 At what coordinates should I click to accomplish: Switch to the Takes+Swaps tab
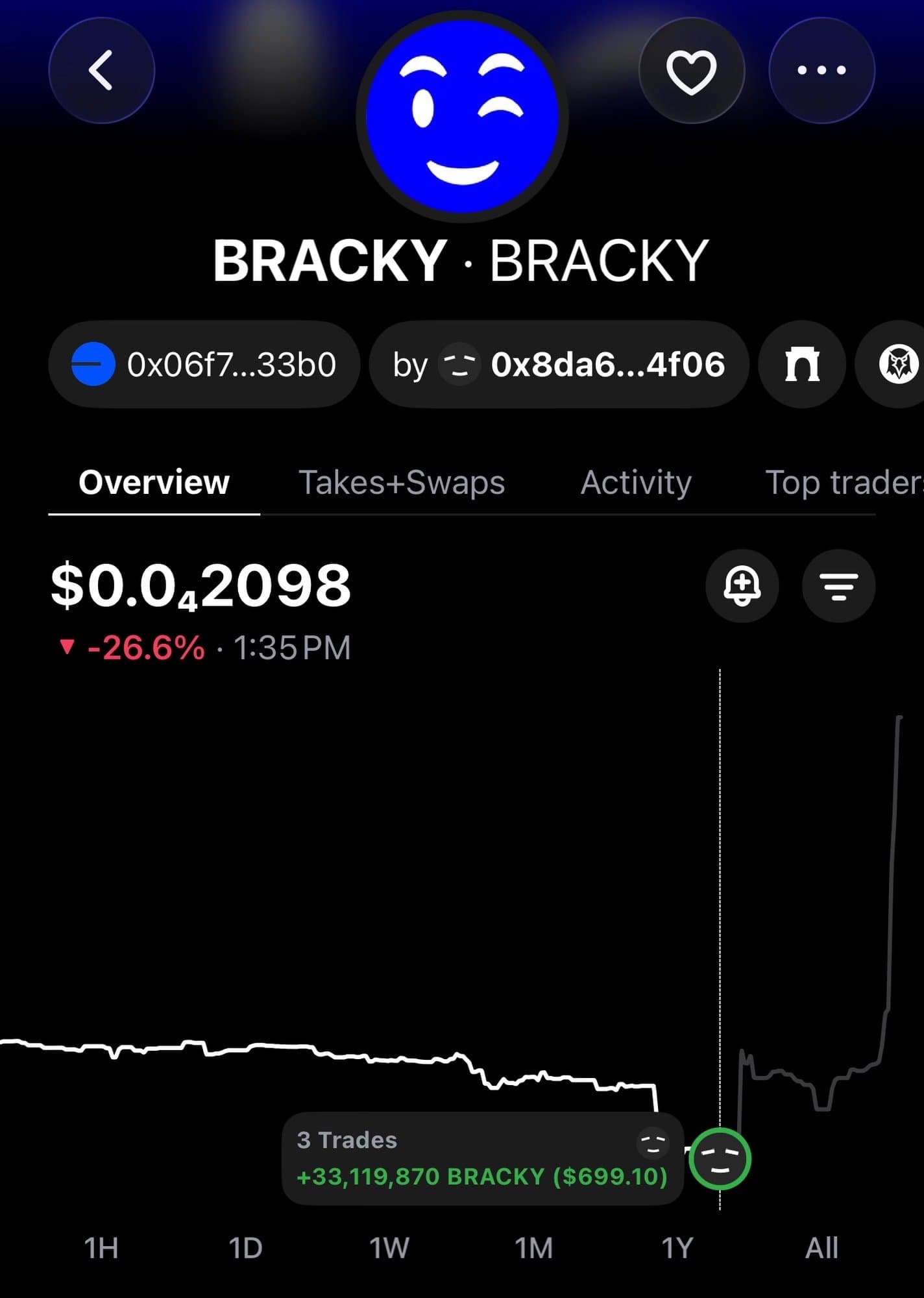click(401, 482)
